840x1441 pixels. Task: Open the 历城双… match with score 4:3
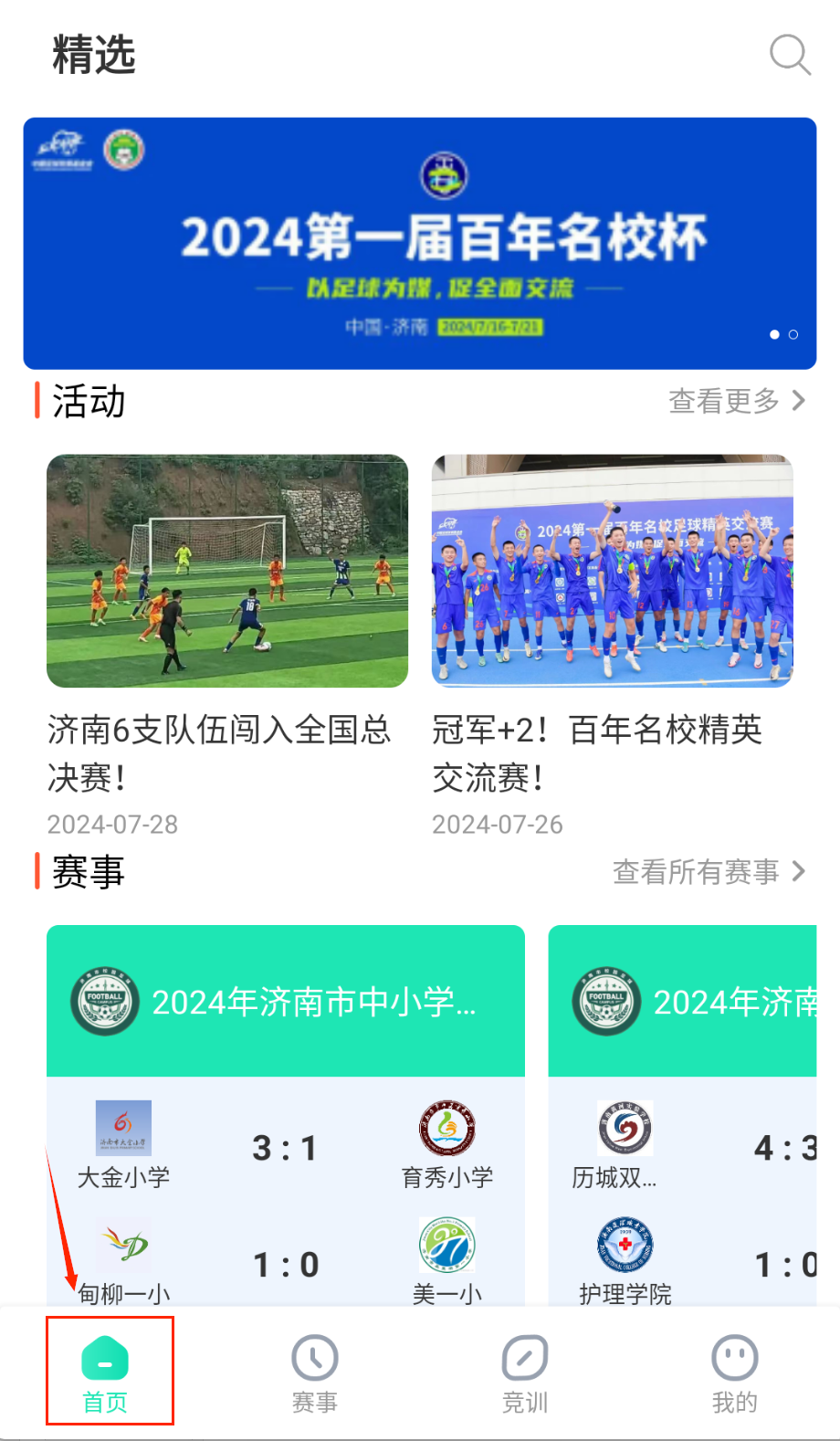point(694,1147)
